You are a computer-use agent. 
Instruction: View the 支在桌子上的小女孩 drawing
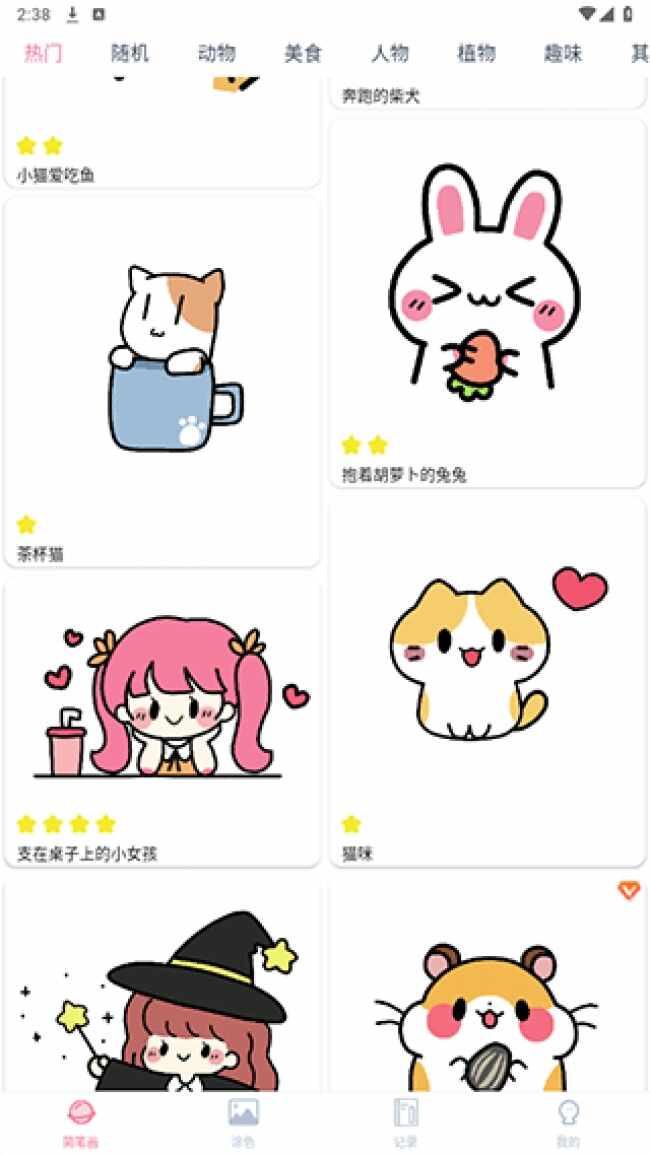pos(162,720)
